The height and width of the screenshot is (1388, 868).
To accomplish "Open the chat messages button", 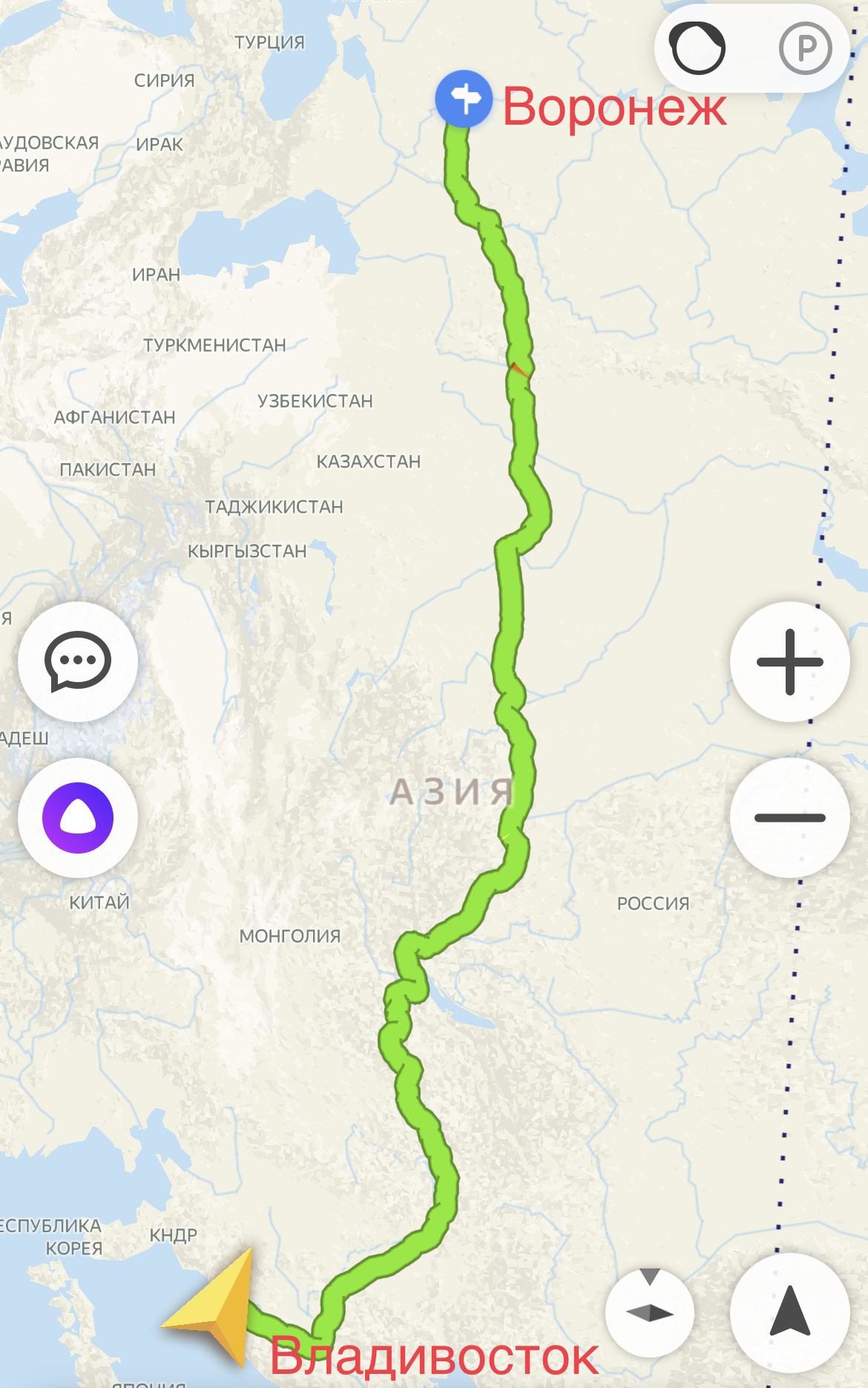I will click(78, 661).
